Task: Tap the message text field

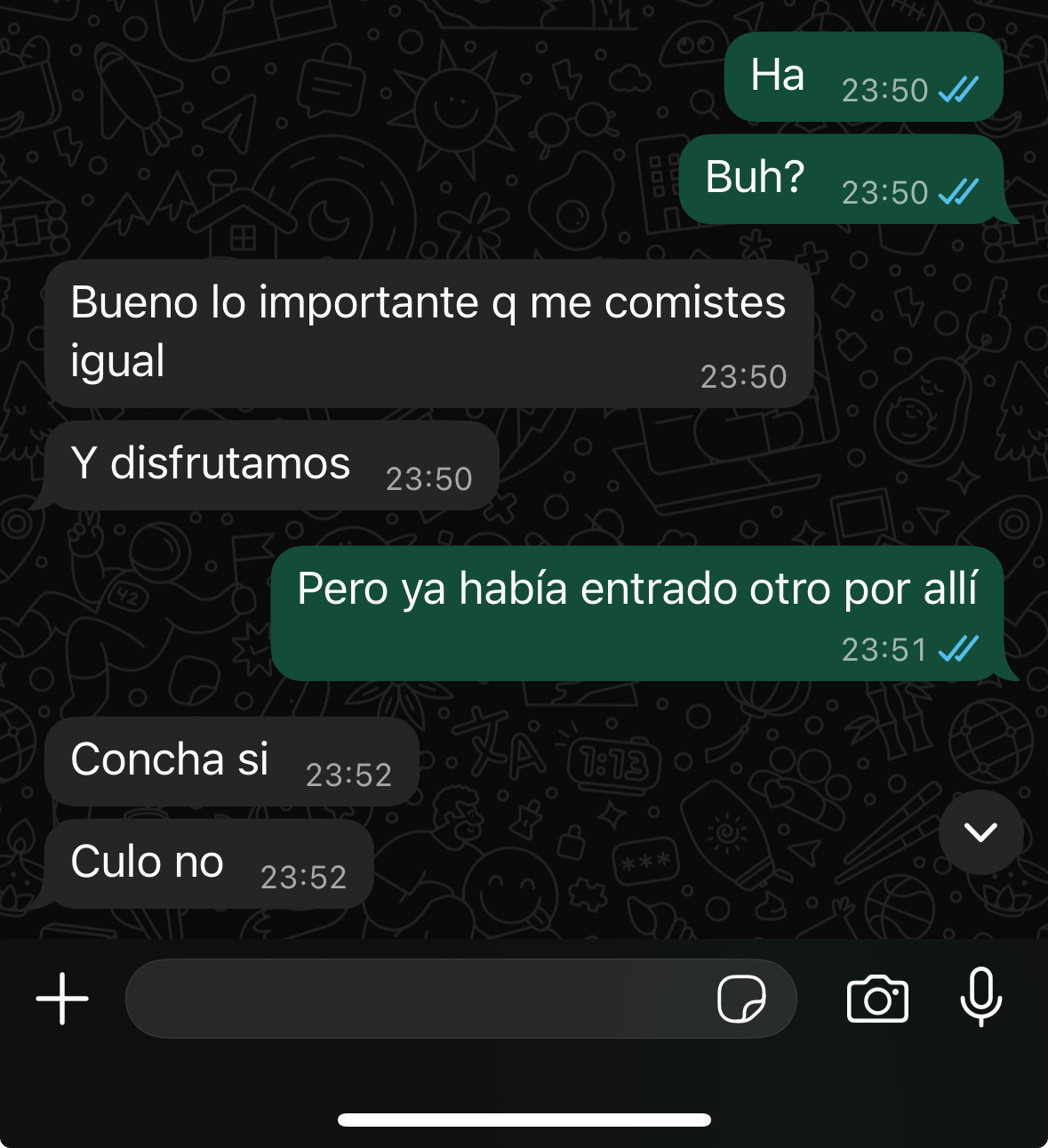Action: [418, 999]
